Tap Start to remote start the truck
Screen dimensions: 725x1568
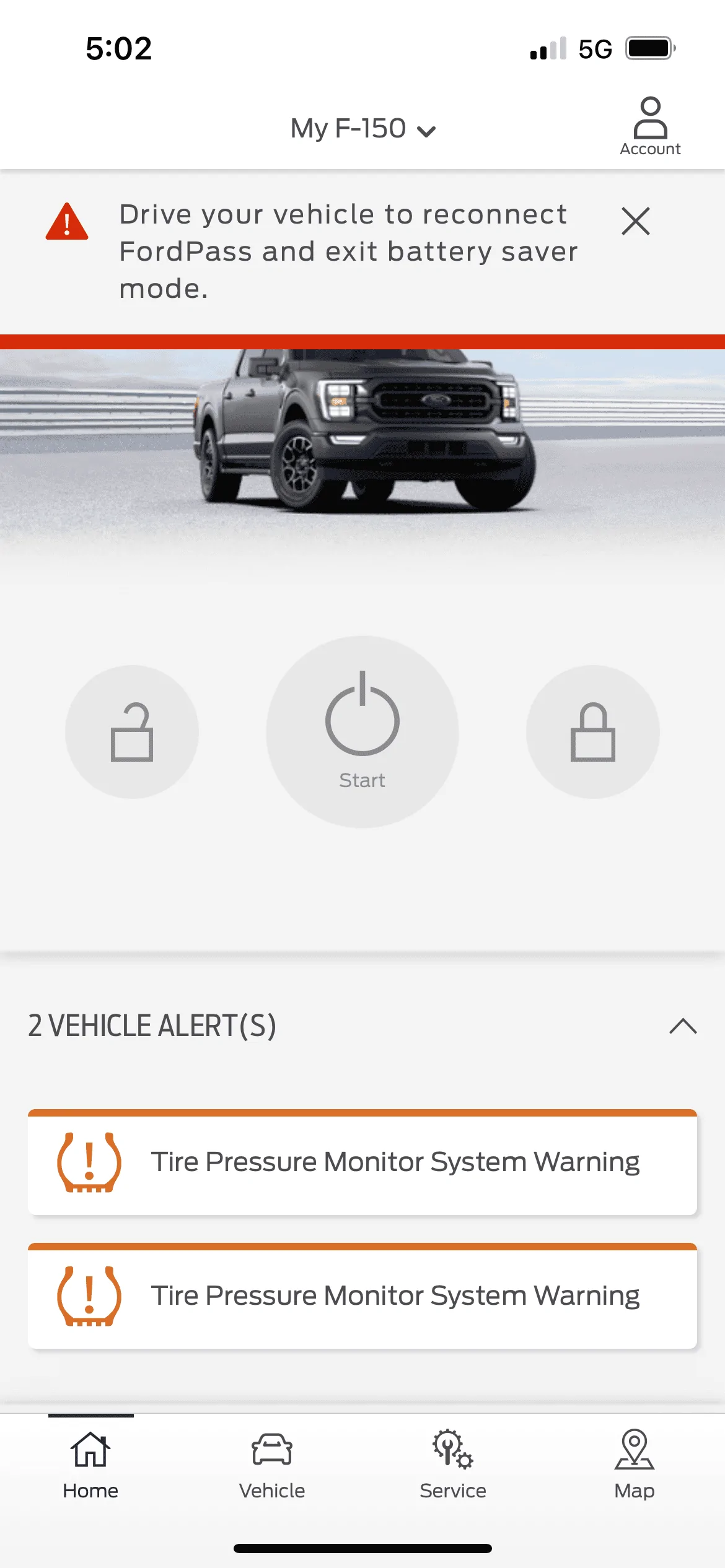tap(362, 731)
